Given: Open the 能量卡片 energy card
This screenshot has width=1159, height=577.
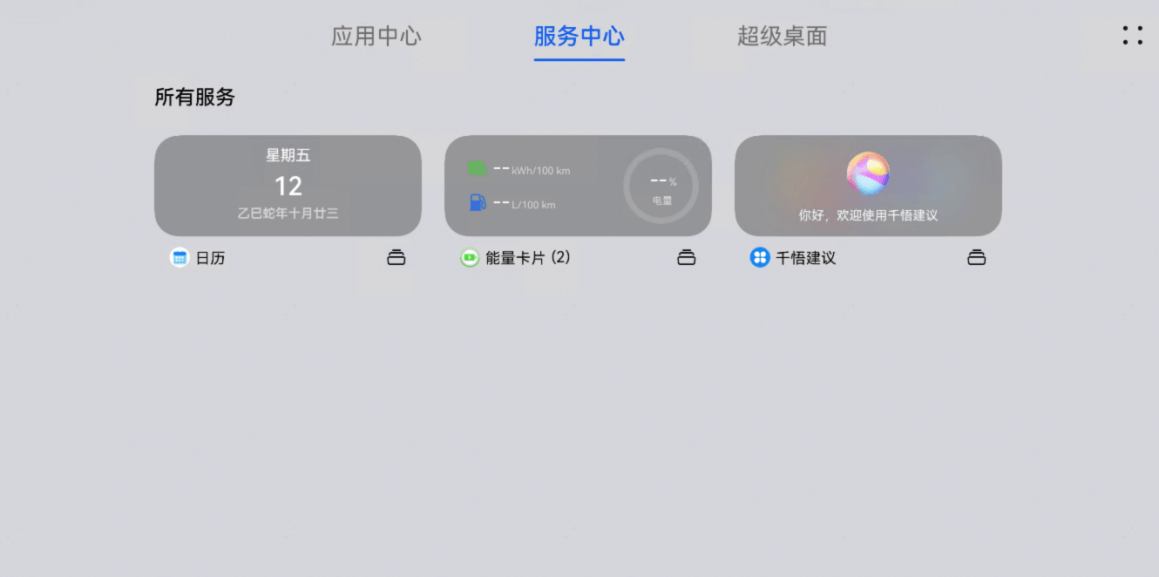Looking at the screenshot, I should pyautogui.click(x=577, y=186).
